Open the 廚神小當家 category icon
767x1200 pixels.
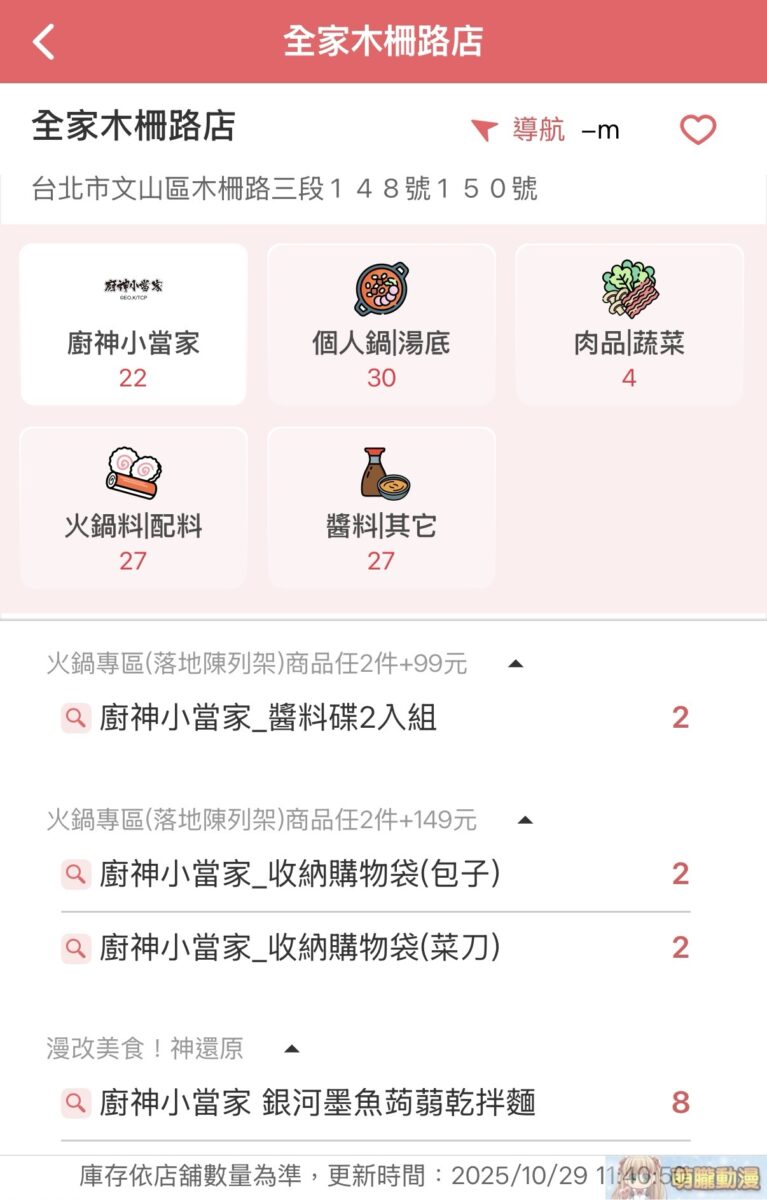pos(132,290)
